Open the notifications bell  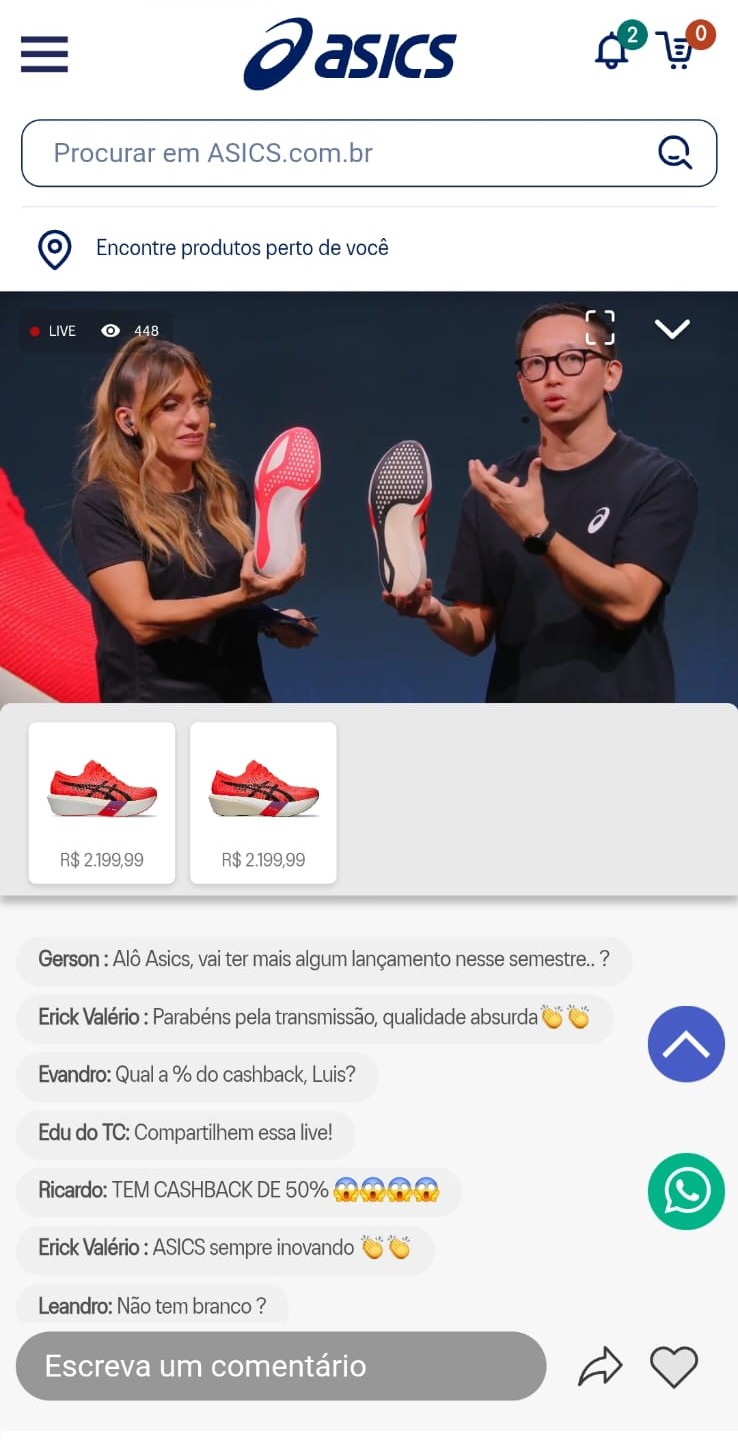click(x=612, y=50)
